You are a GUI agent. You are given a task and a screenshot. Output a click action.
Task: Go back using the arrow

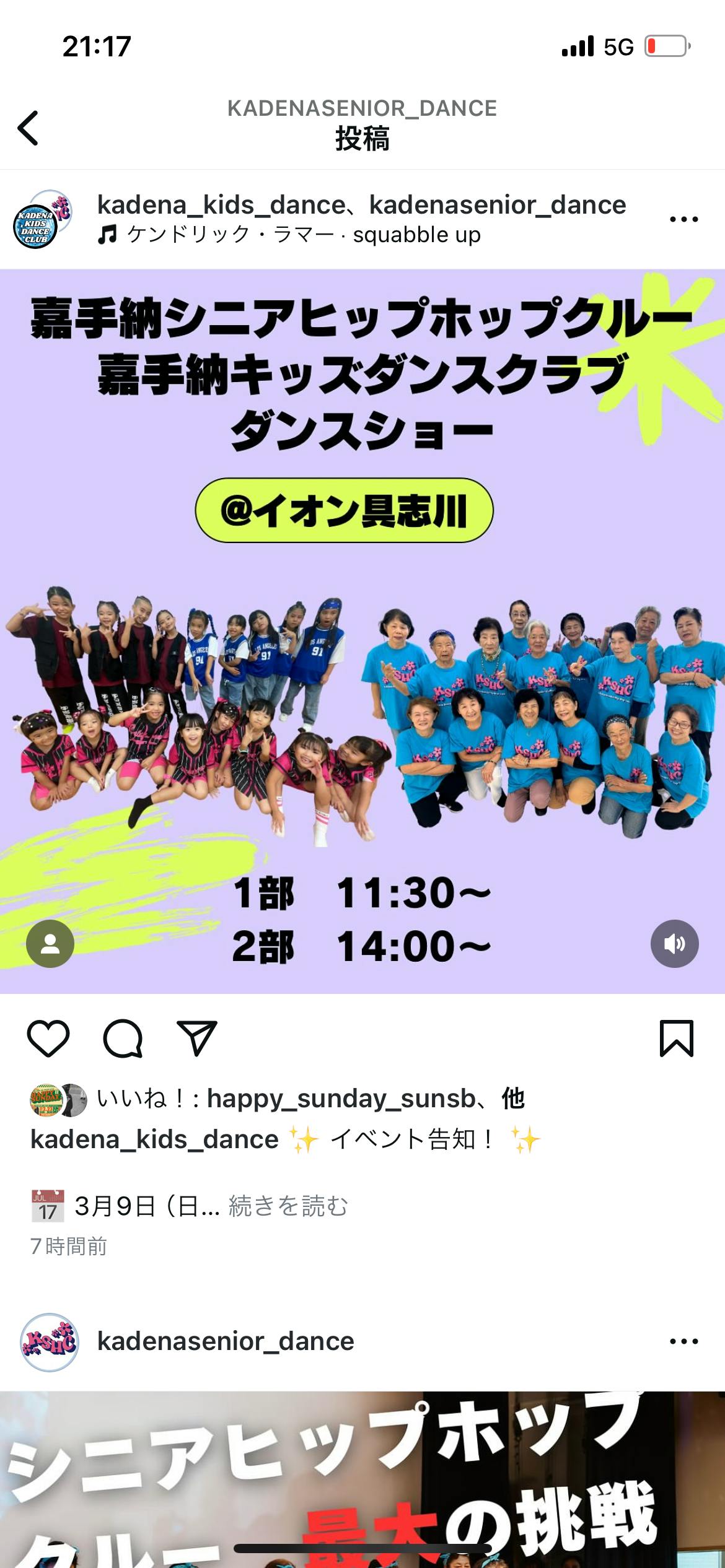coord(29,128)
